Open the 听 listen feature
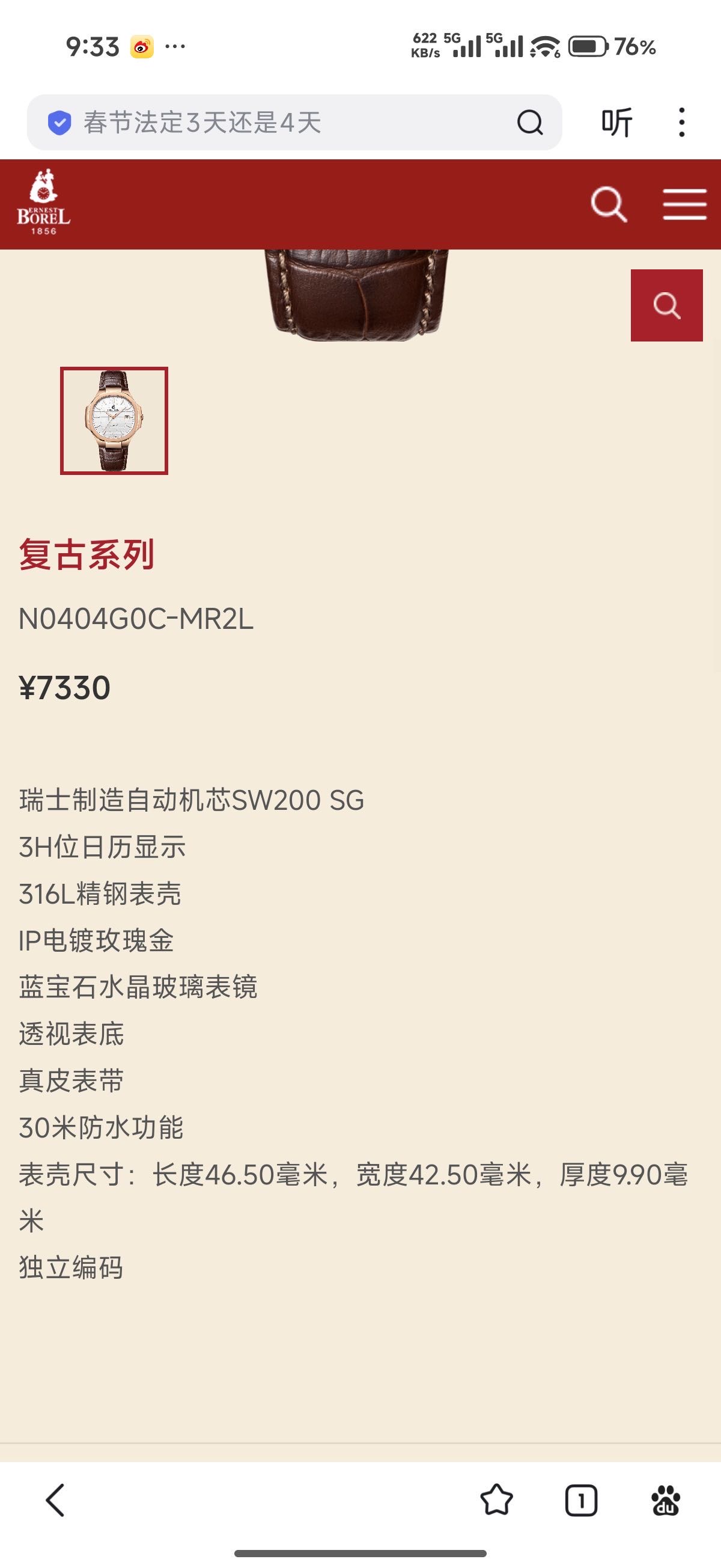The height and width of the screenshot is (1568, 721). (616, 122)
